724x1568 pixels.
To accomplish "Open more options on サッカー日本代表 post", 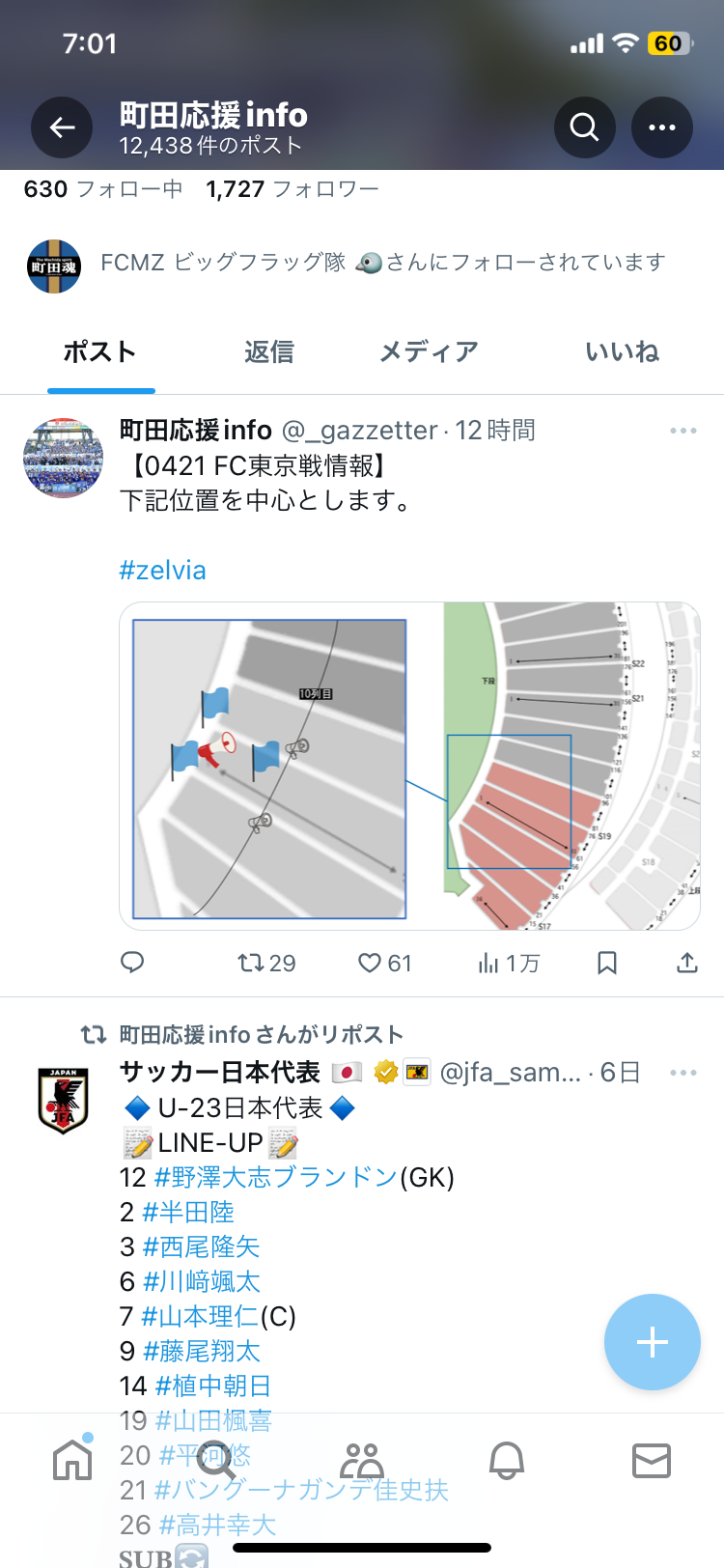I will point(682,1073).
